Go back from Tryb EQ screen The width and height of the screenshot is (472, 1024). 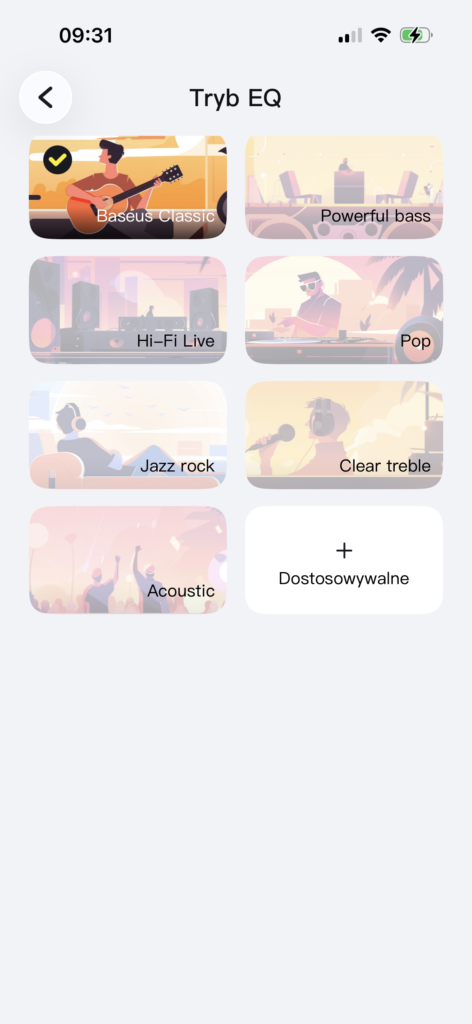click(45, 97)
